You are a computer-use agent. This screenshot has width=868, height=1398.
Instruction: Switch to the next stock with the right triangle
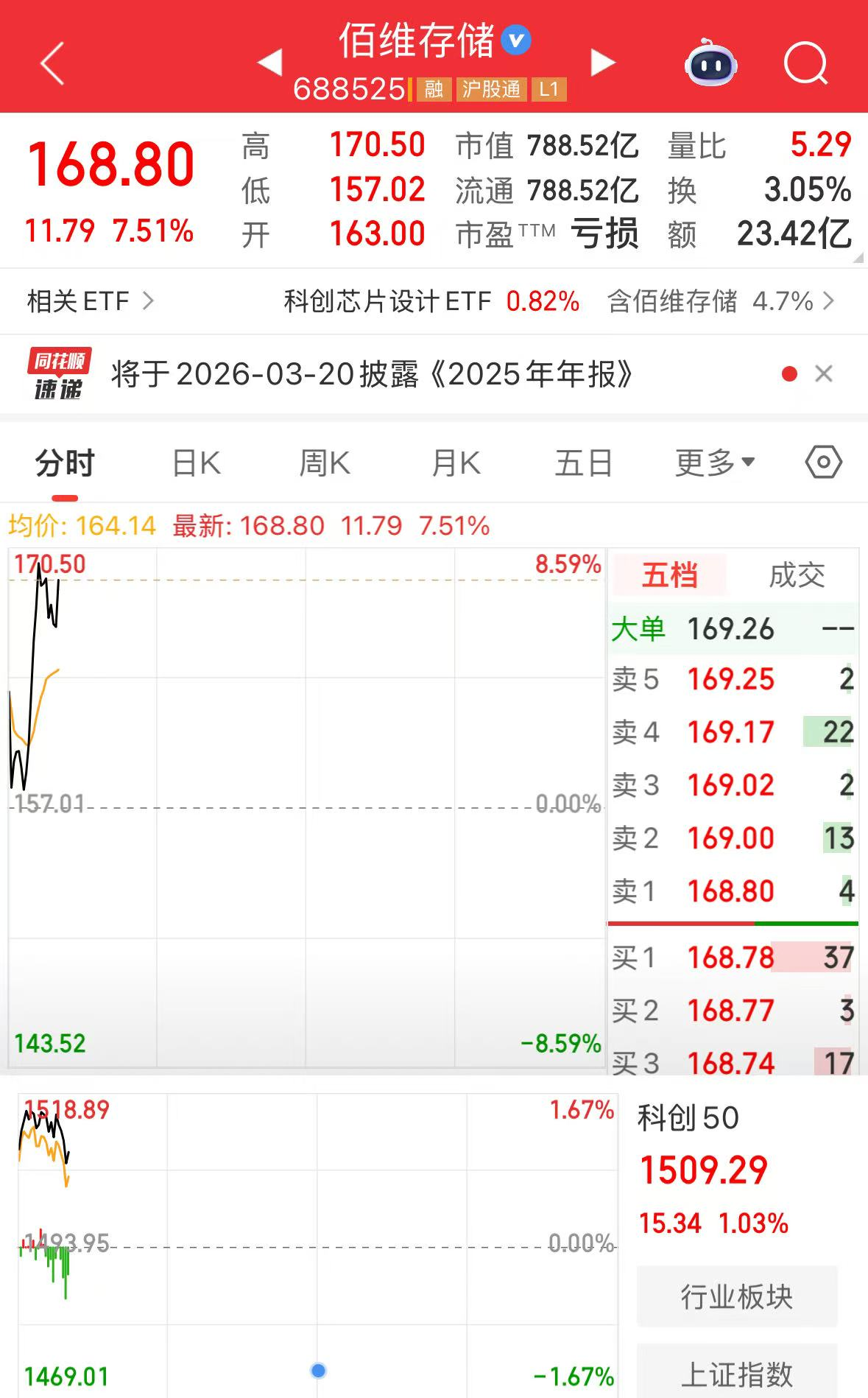point(602,63)
